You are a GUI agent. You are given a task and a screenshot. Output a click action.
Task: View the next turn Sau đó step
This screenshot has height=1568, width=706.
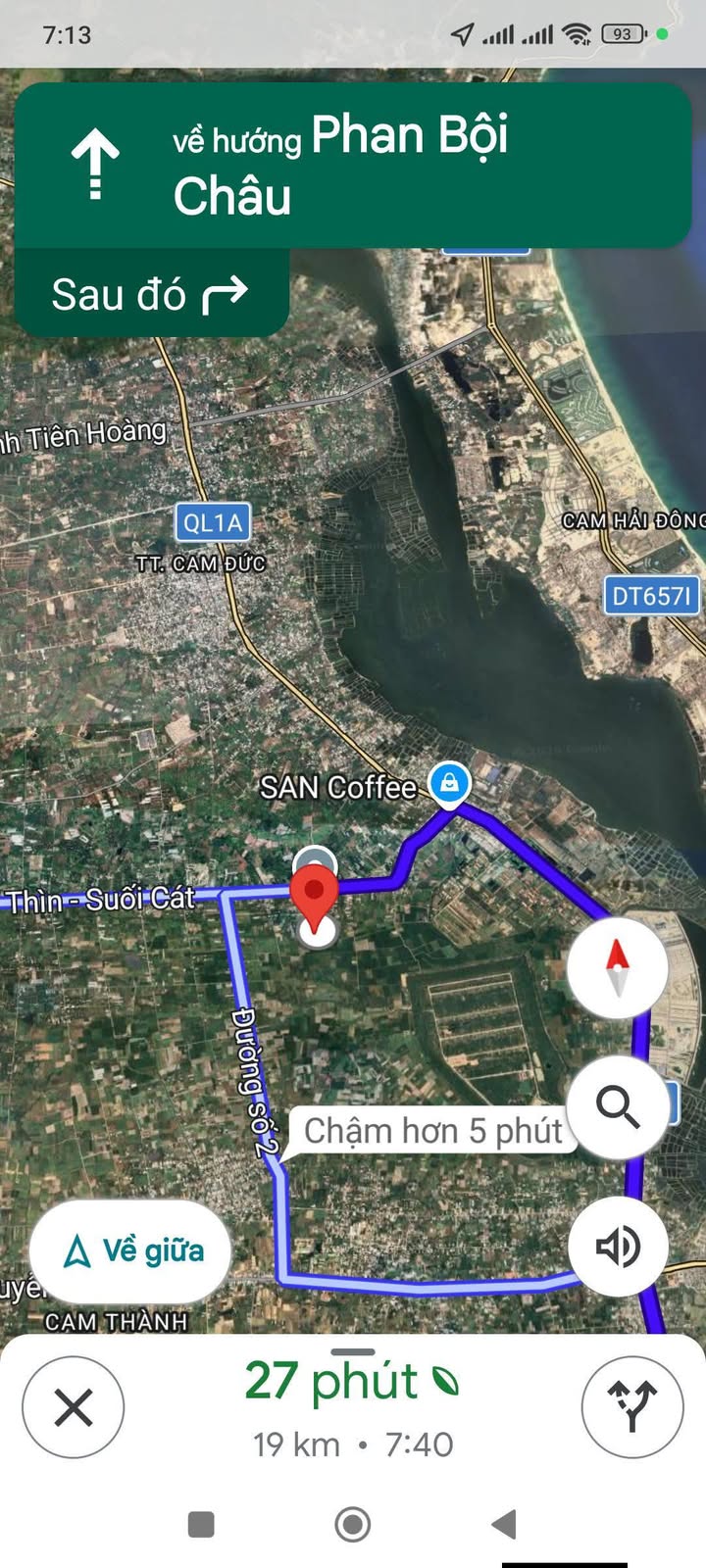click(150, 294)
